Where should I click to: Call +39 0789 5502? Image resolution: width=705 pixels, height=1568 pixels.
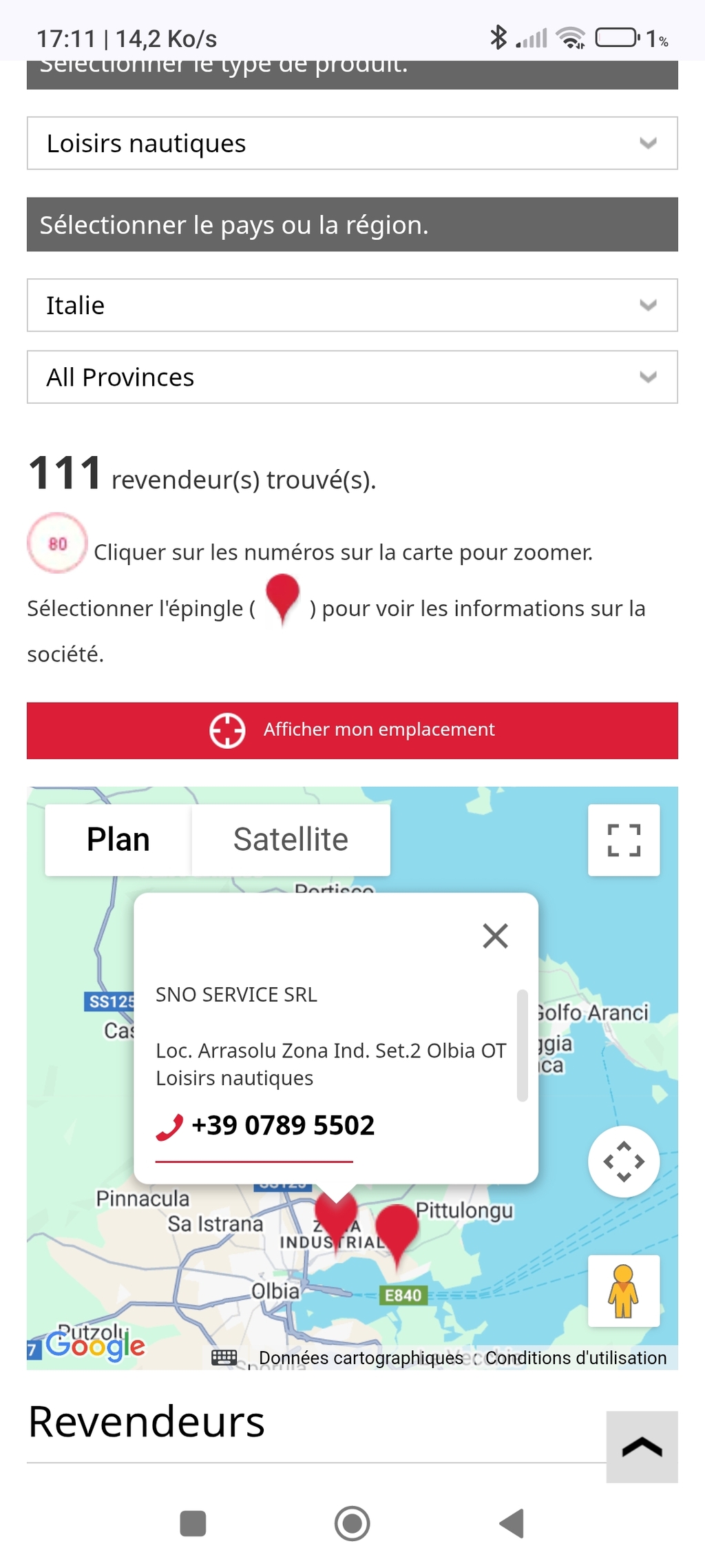tap(282, 1125)
